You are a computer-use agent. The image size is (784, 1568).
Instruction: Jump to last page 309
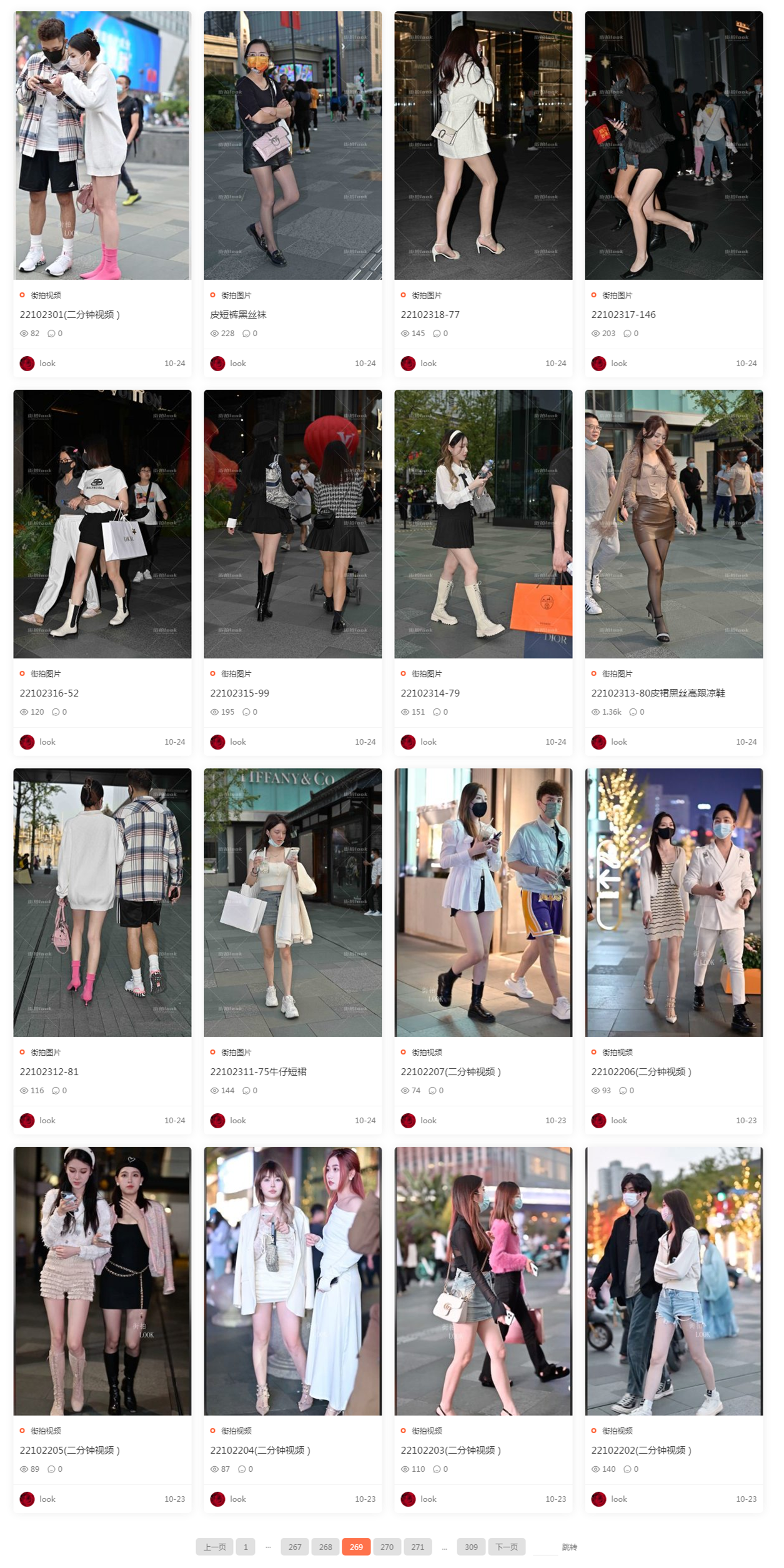pos(471,1547)
